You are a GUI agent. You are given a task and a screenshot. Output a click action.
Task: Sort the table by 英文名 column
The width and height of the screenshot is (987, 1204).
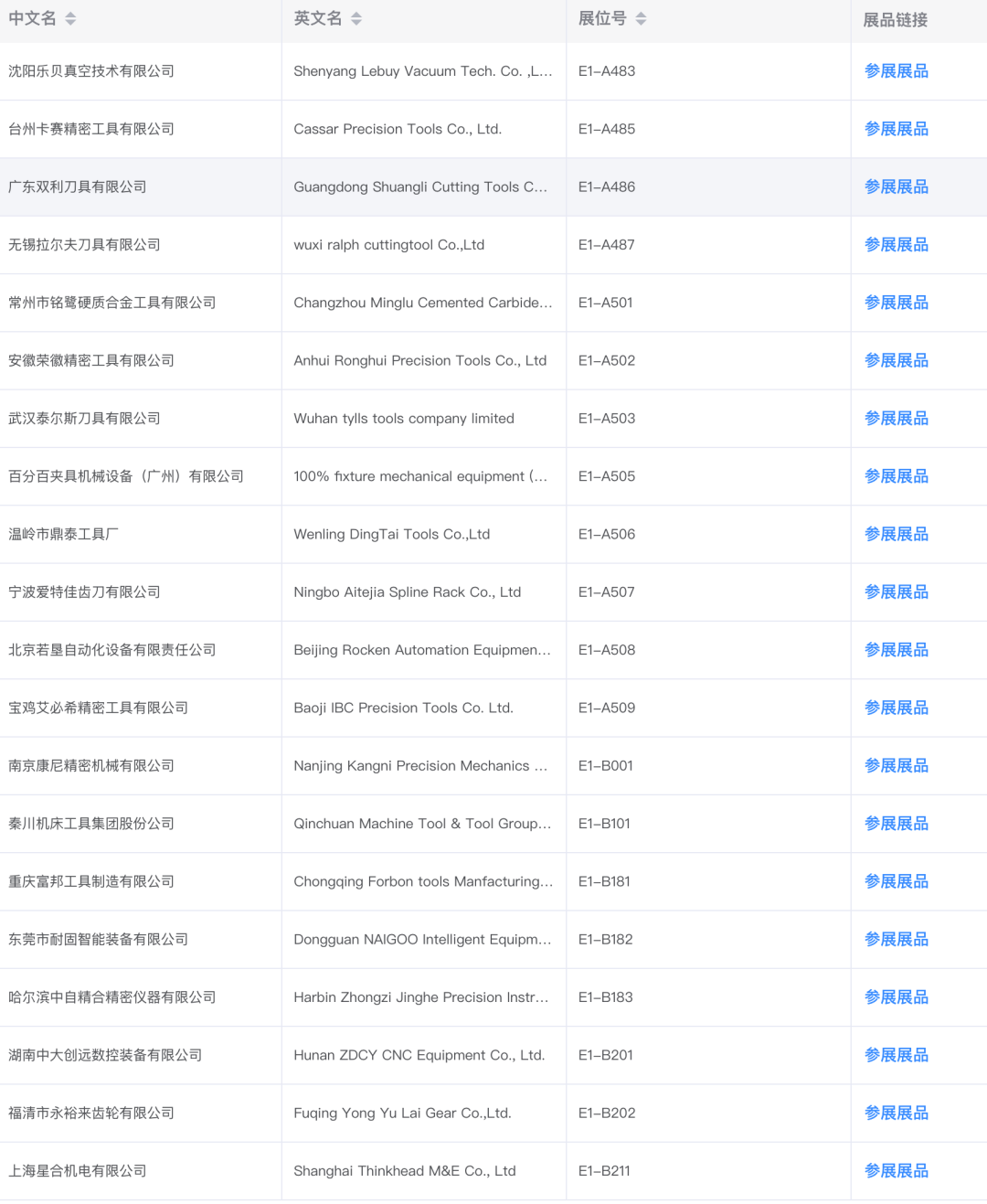pos(356,19)
